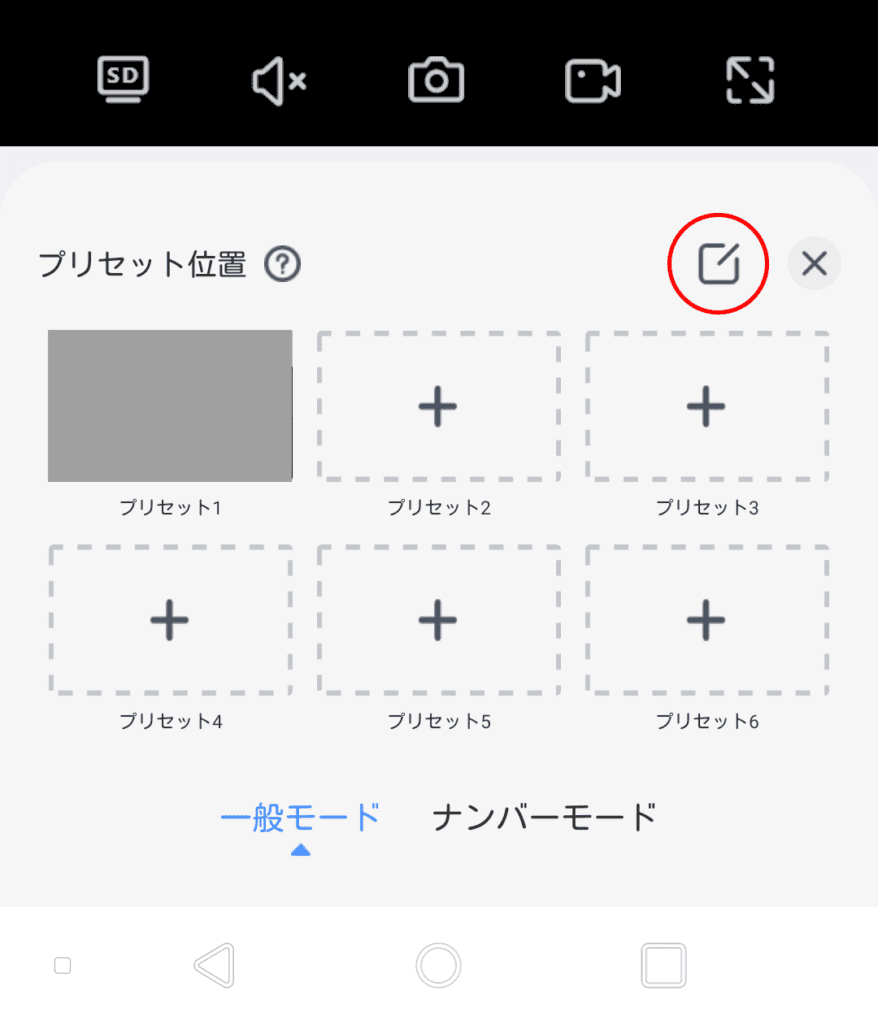This screenshot has height=1024, width=878.
Task: Close the preset position panel
Action: coord(814,264)
